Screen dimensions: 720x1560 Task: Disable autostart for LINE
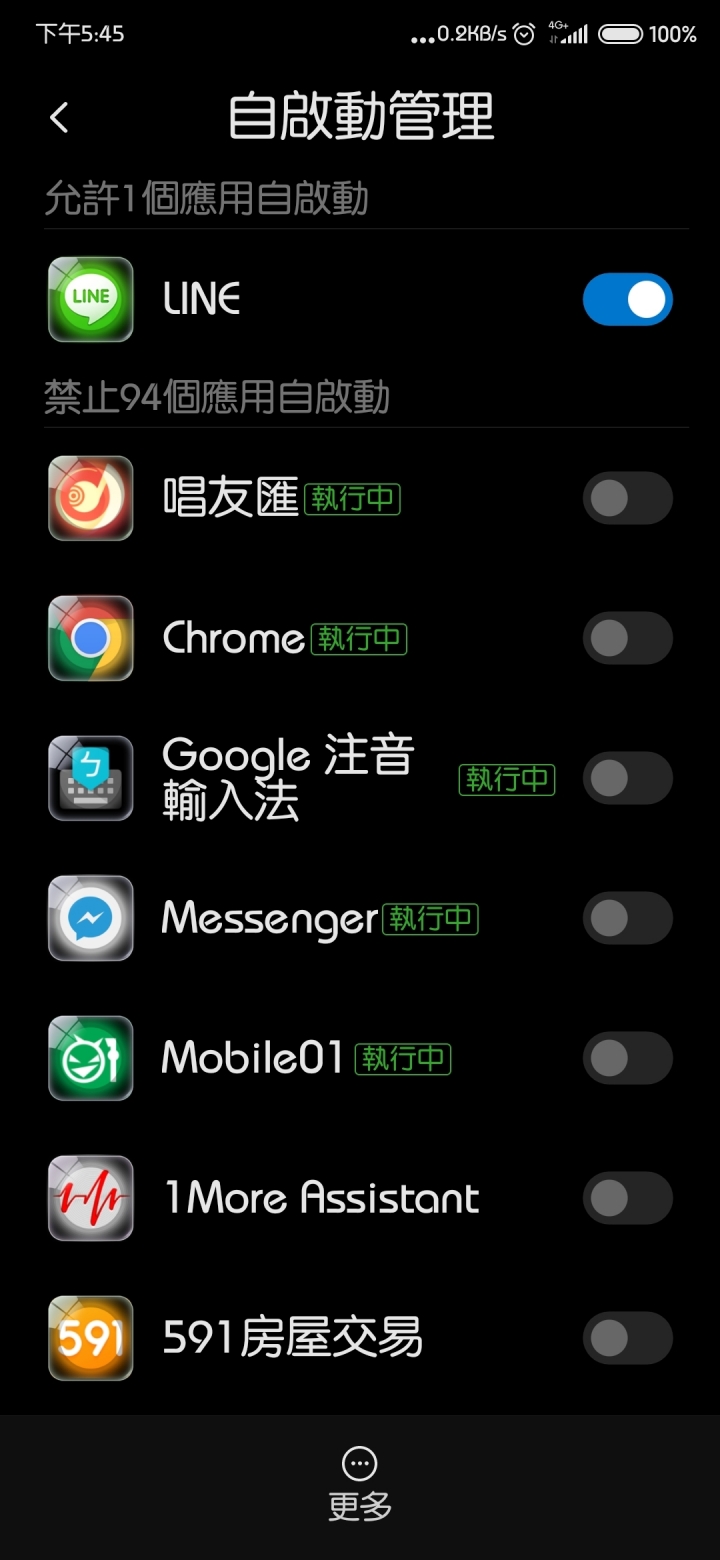pyautogui.click(x=627, y=299)
